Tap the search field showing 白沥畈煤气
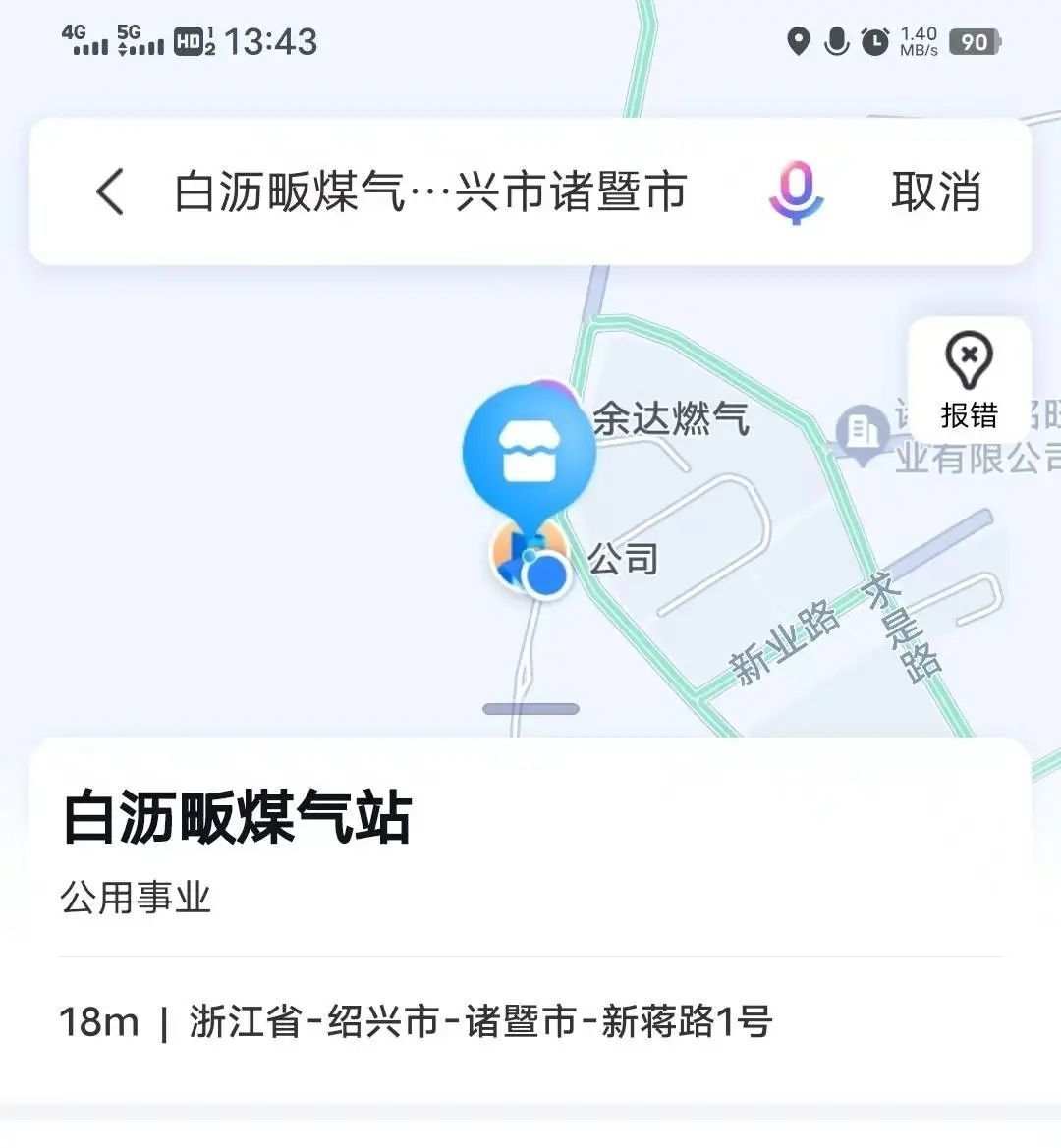The height and width of the screenshot is (1148, 1061). click(x=430, y=191)
